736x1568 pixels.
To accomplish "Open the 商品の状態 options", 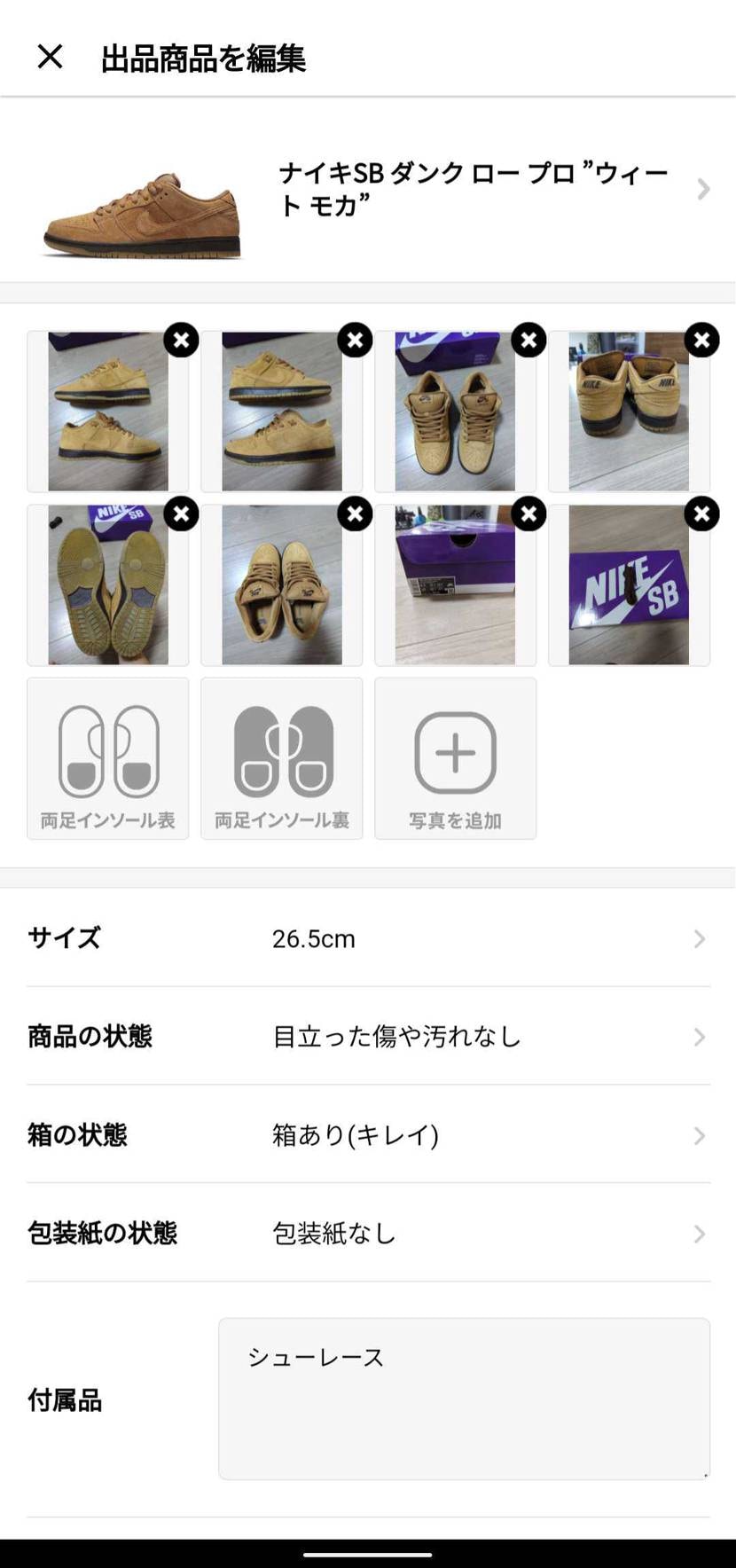I will [x=368, y=1037].
